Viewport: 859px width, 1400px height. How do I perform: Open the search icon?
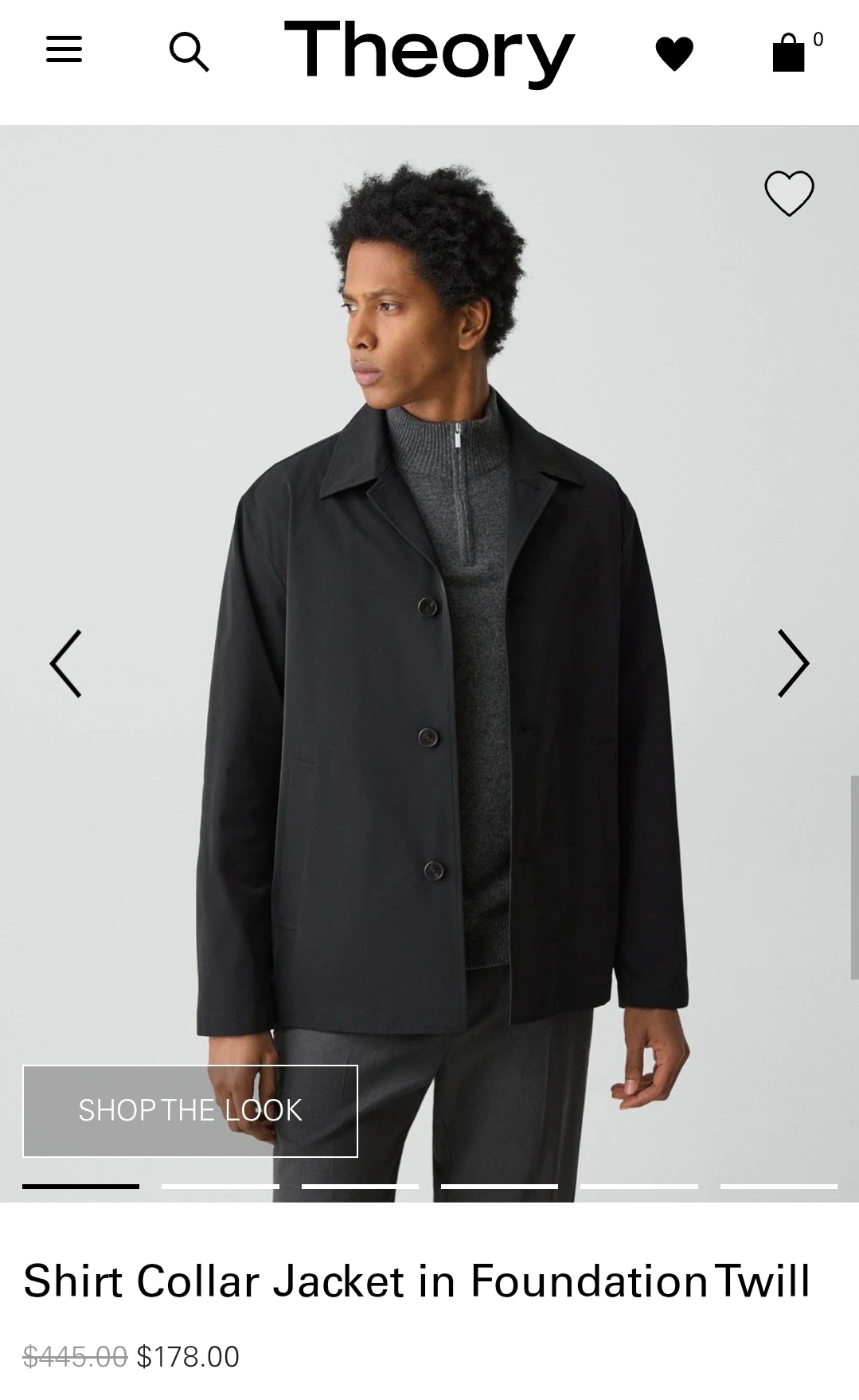(189, 53)
